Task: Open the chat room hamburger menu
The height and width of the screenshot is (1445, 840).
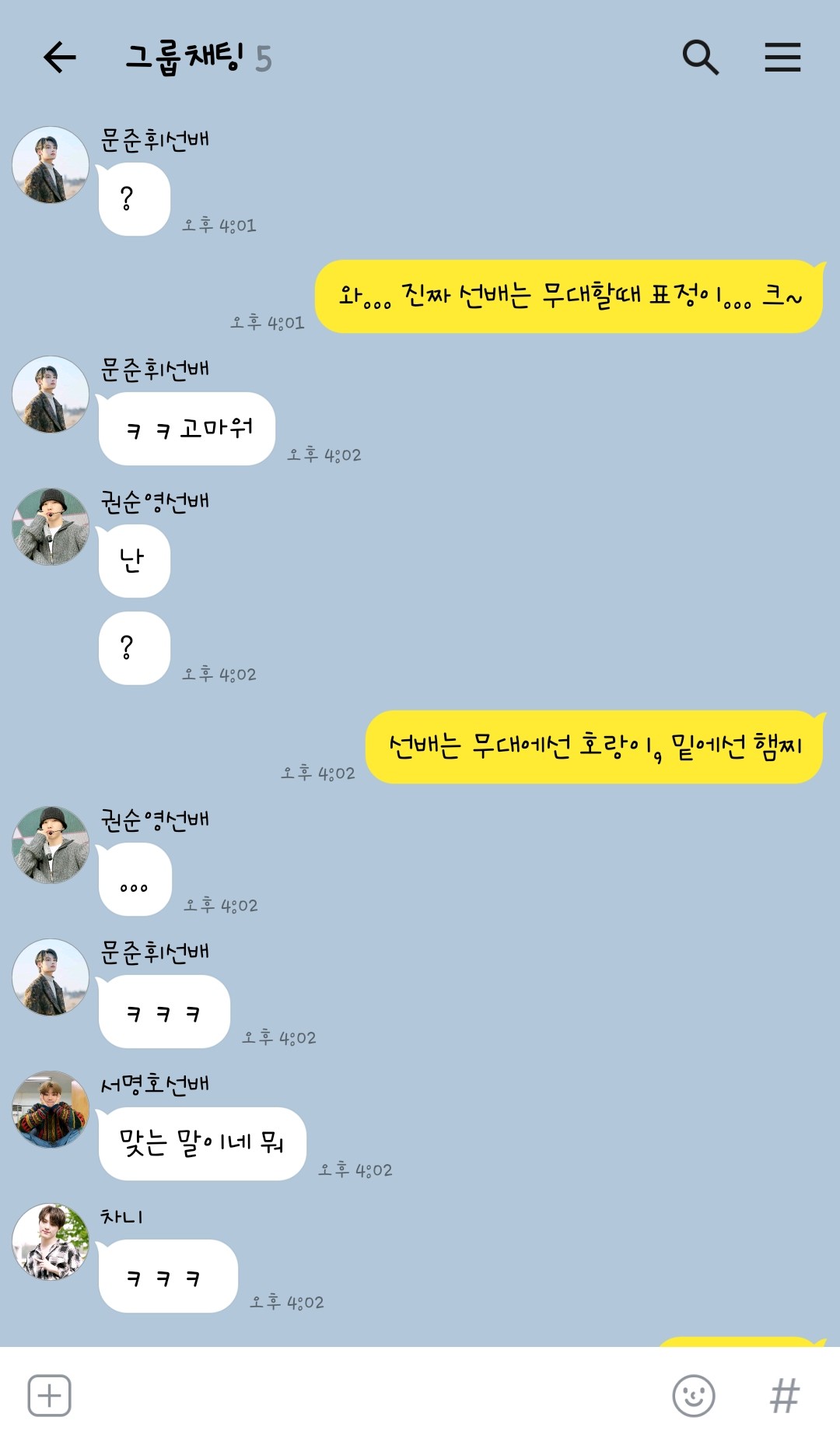Action: (x=782, y=58)
